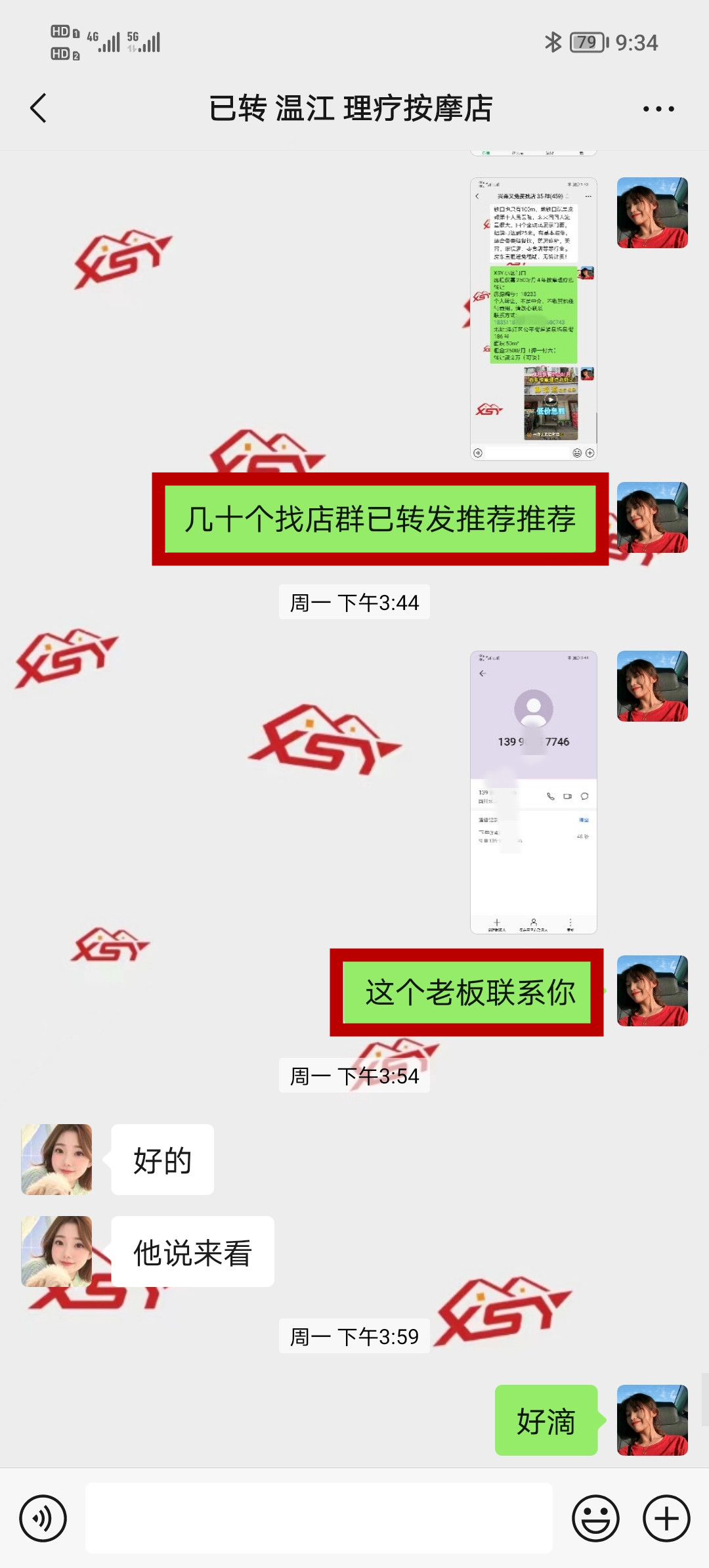Switch to voice message input

point(43,1518)
